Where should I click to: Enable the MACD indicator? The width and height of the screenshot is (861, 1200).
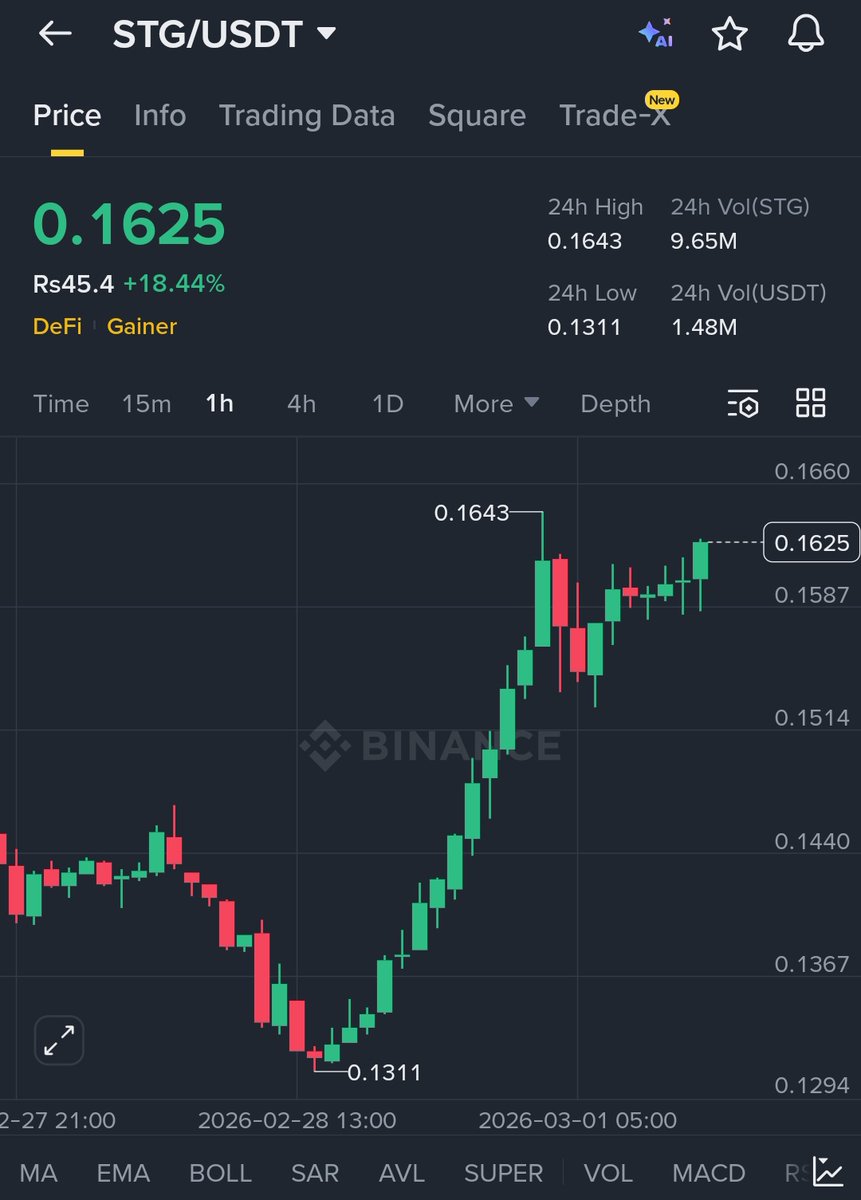pos(708,1173)
